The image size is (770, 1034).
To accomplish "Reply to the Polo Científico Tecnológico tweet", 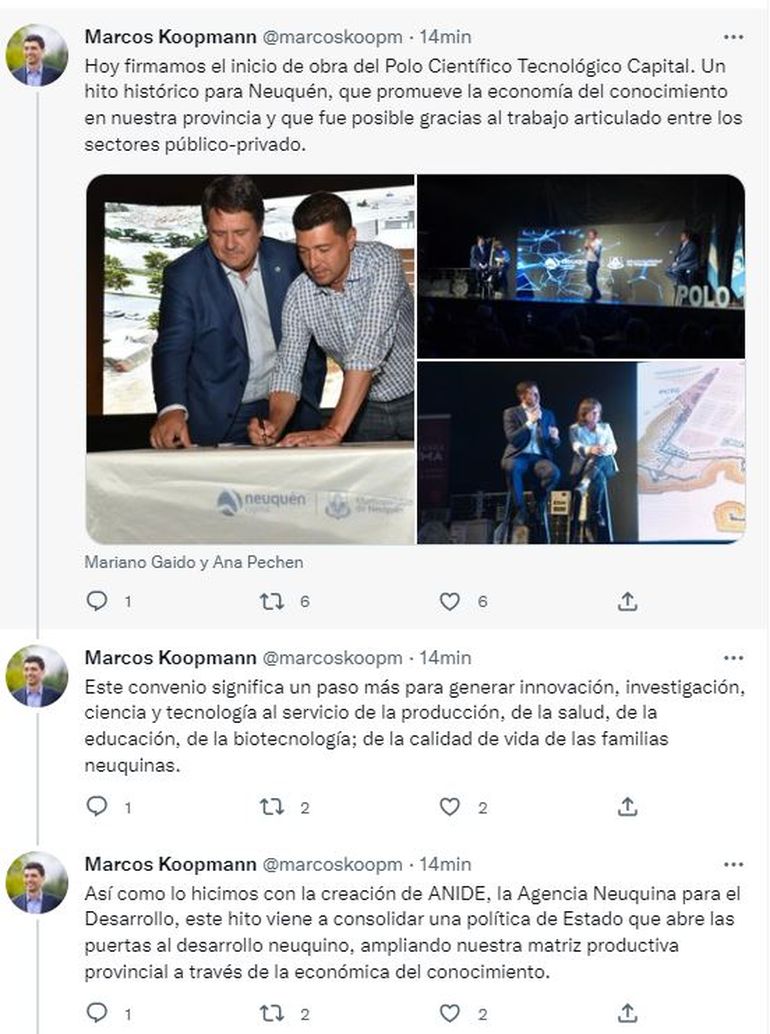I will [97, 601].
